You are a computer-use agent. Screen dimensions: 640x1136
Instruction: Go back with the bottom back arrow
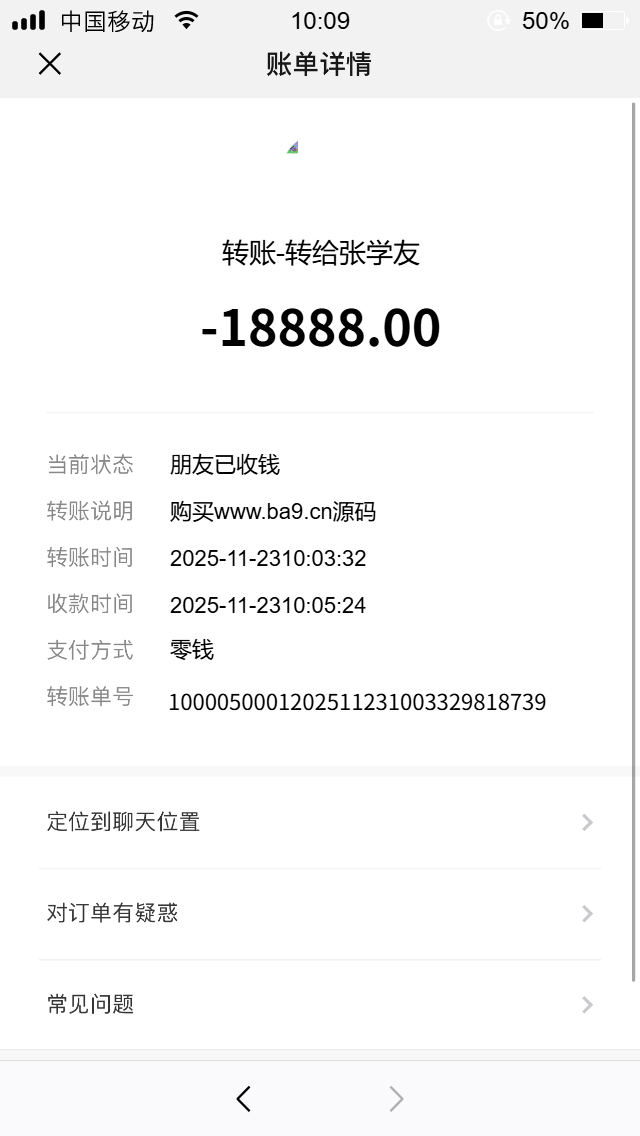pos(244,1099)
